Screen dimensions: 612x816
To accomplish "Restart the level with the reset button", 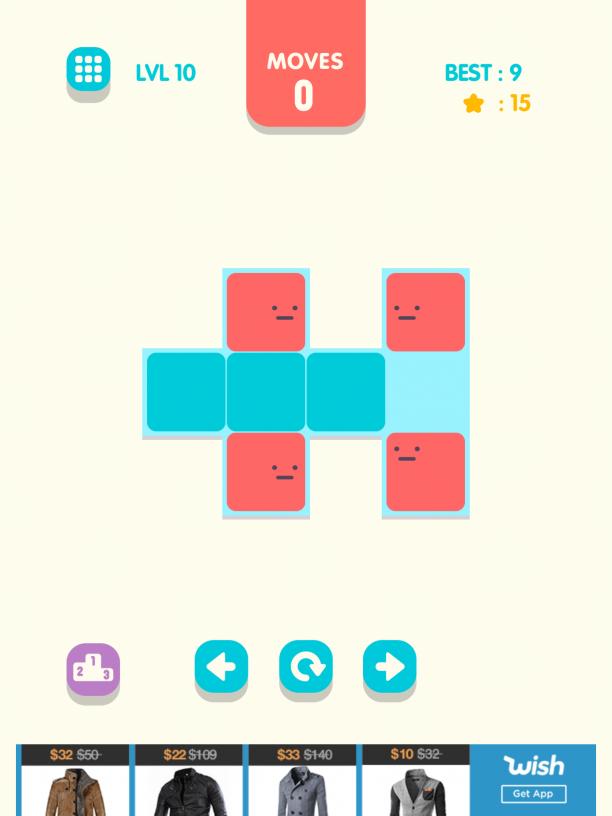I will pos(305,666).
